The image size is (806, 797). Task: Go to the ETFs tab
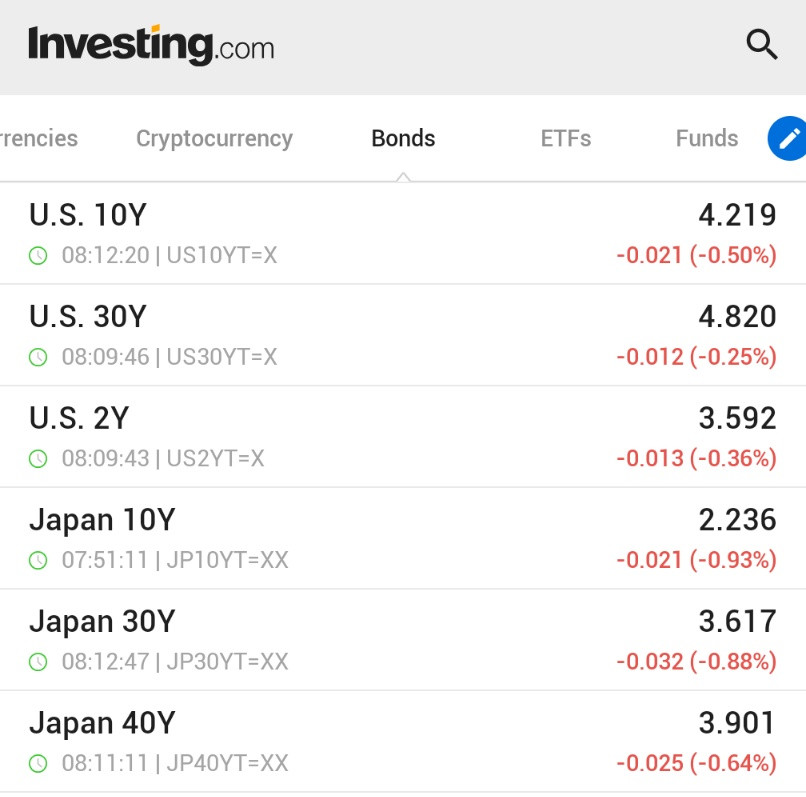click(x=566, y=138)
